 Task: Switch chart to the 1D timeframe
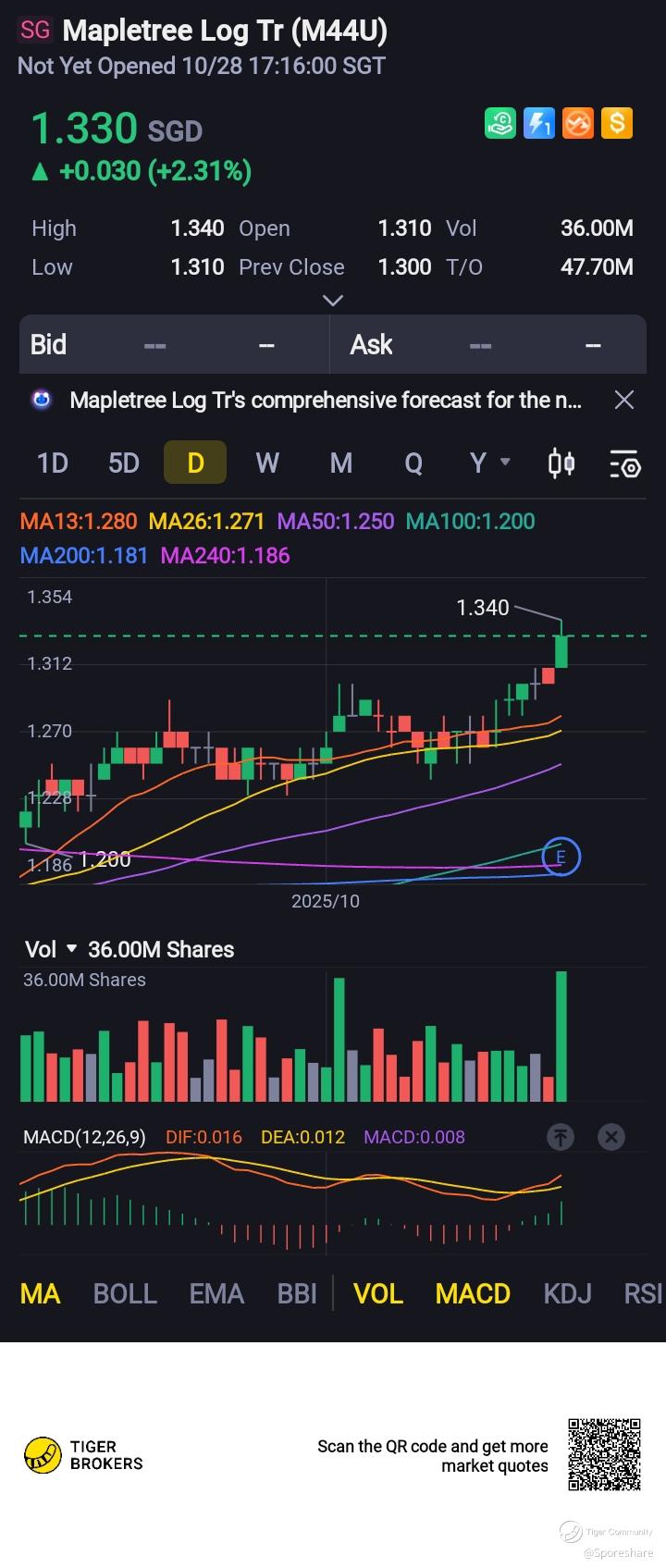coord(53,463)
